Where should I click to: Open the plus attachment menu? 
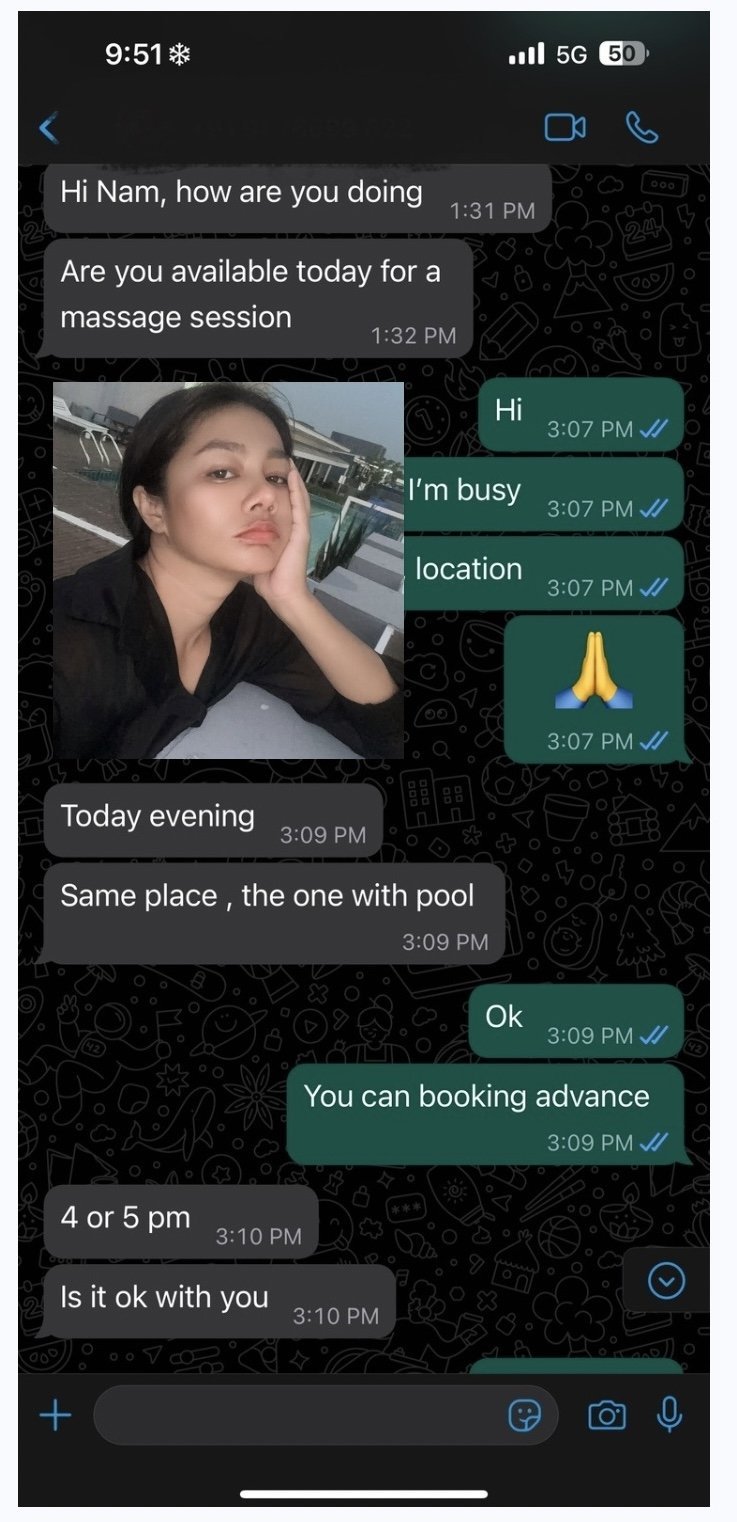point(55,1415)
